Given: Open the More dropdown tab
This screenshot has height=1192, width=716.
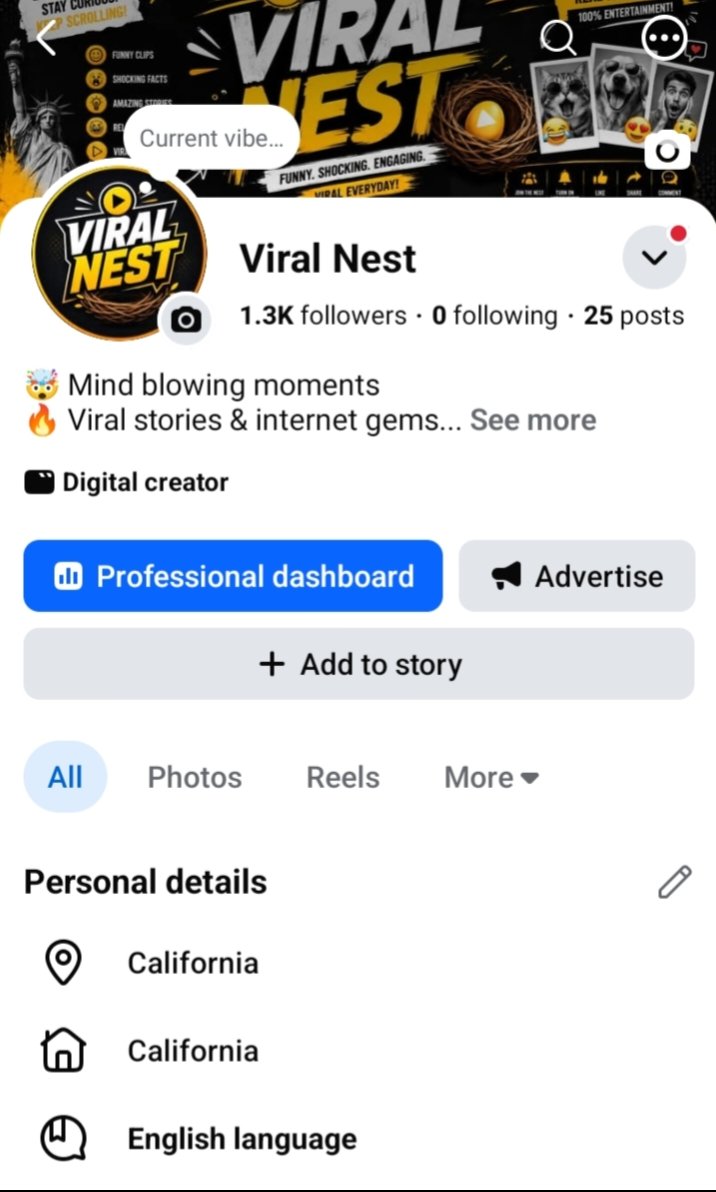Looking at the screenshot, I should pyautogui.click(x=491, y=777).
